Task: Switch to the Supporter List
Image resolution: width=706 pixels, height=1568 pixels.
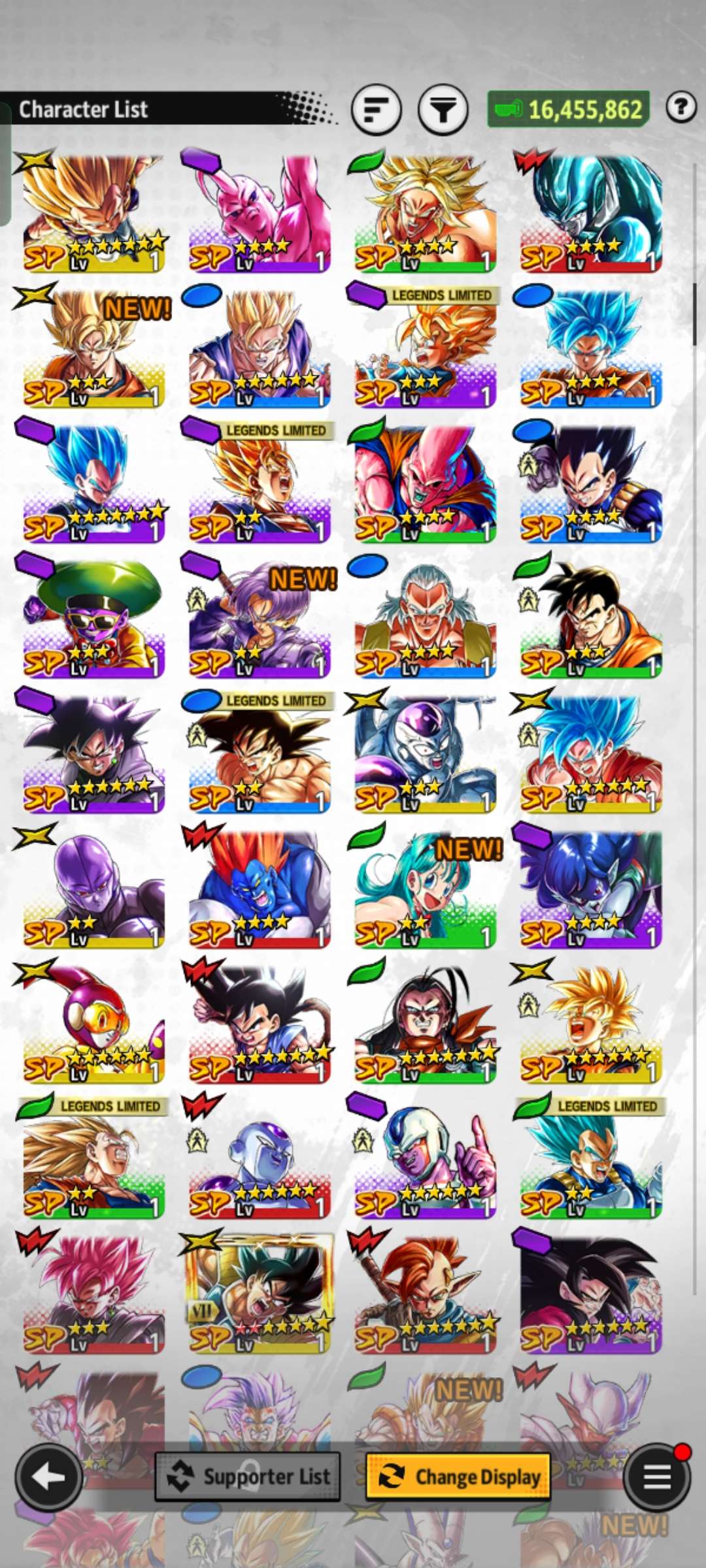Action: point(248,1477)
